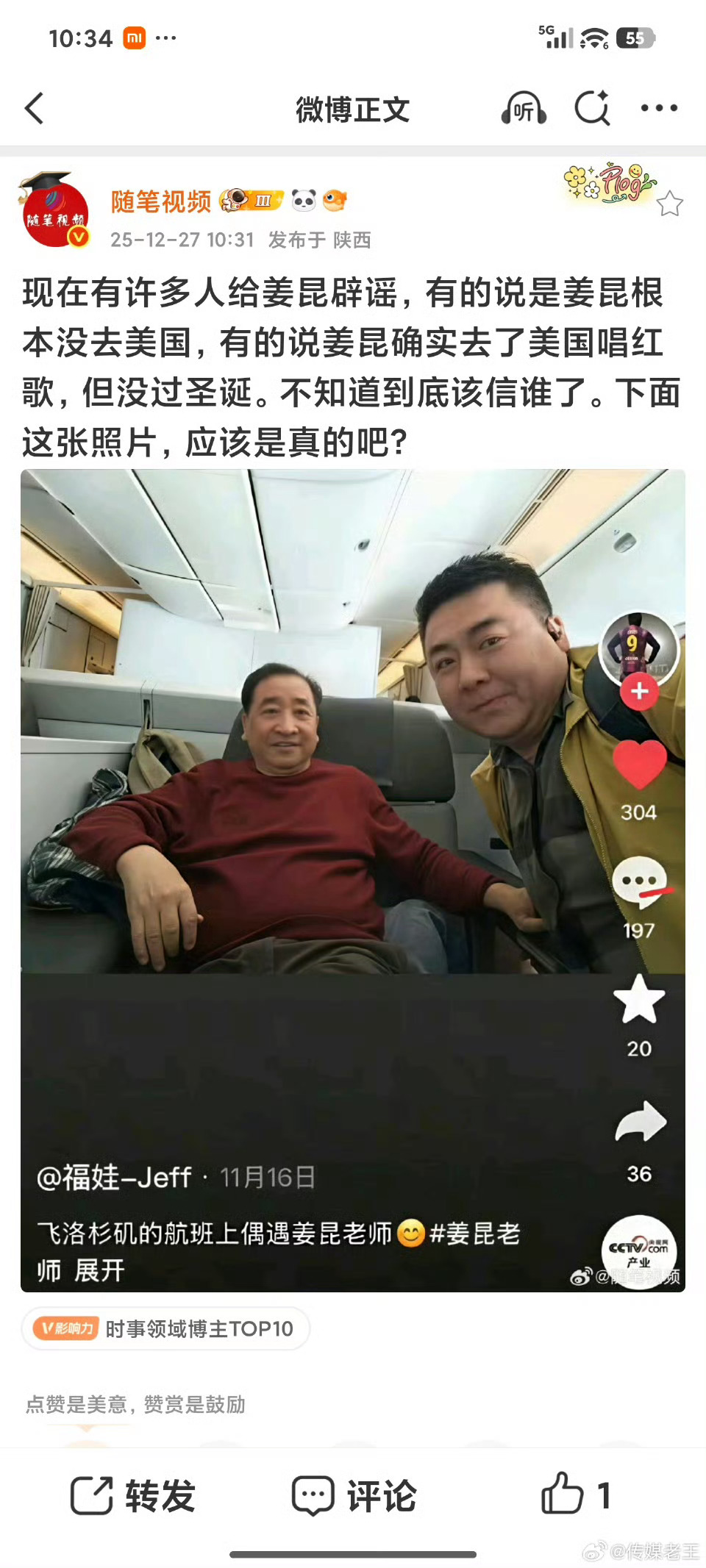706x1568 pixels.
Task: Tap the refresh/share arrow in top bar
Action: tap(592, 107)
